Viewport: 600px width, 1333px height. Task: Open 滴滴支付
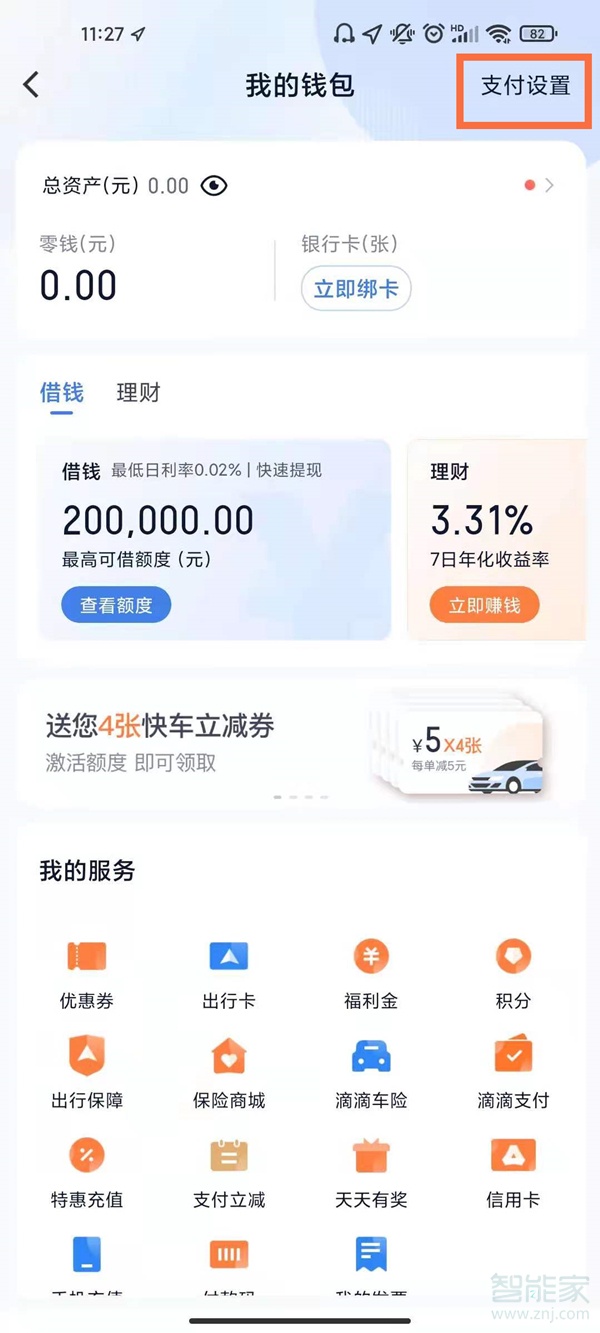click(513, 1070)
